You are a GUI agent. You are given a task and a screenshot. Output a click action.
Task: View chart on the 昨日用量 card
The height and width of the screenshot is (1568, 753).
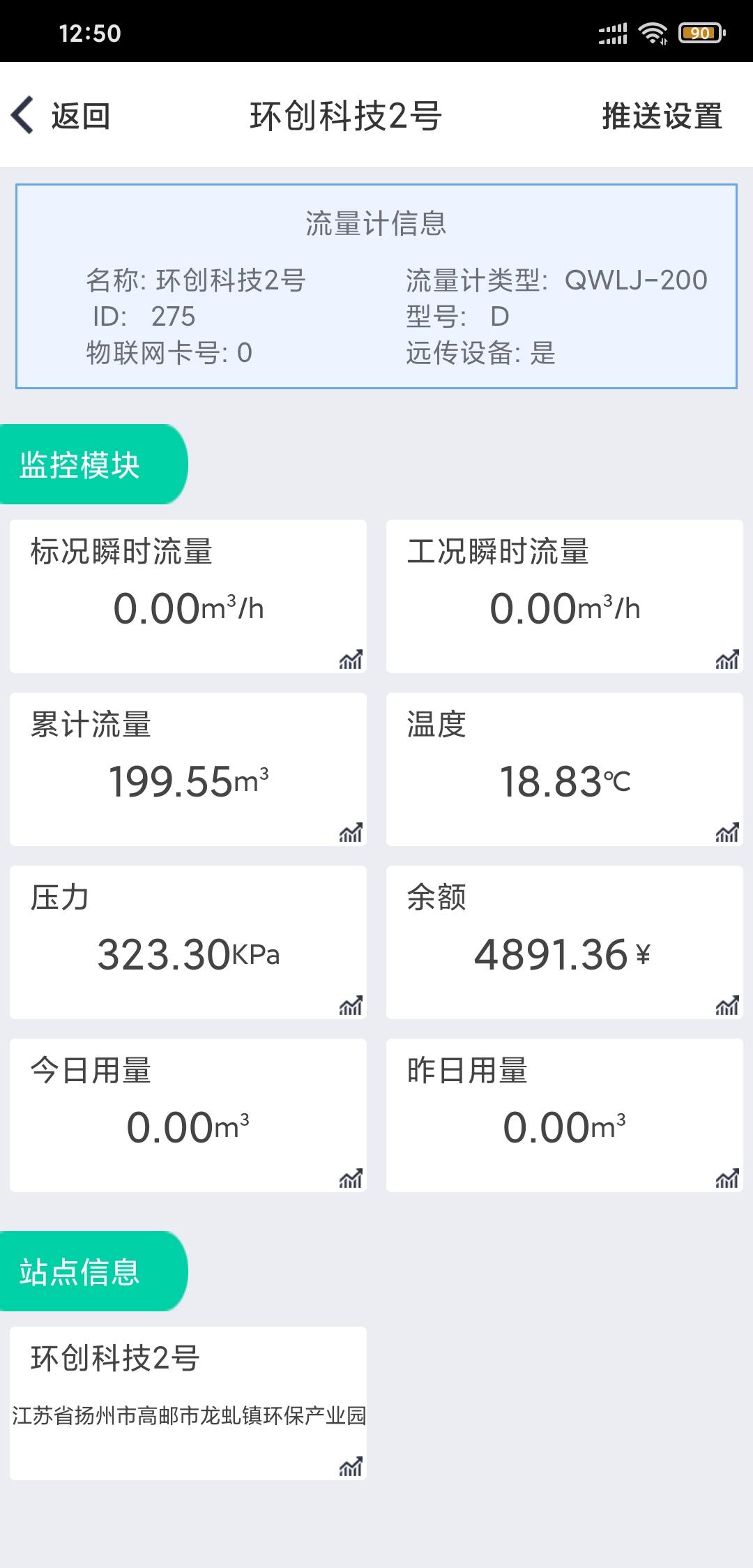pos(727,1178)
